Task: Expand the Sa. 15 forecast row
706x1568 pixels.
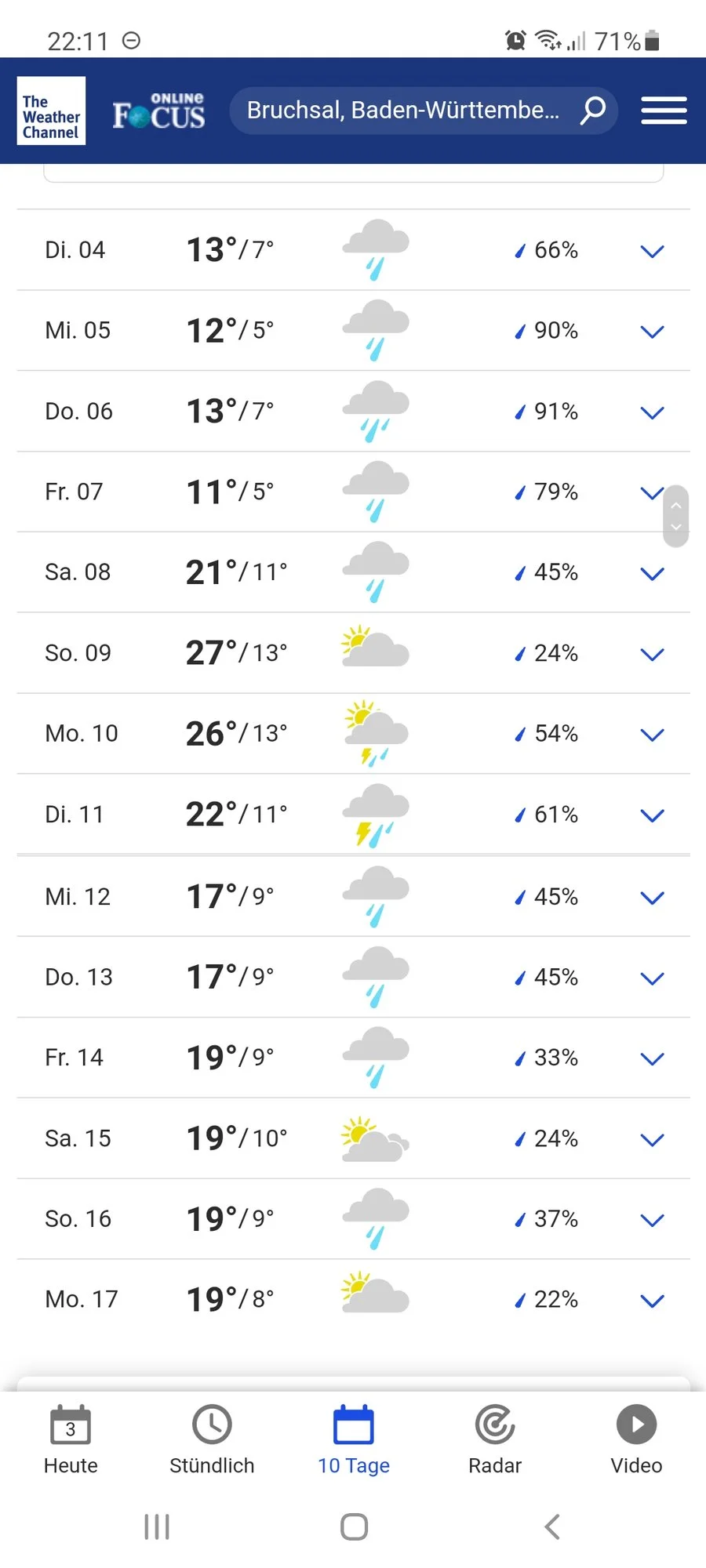Action: 652,1139
